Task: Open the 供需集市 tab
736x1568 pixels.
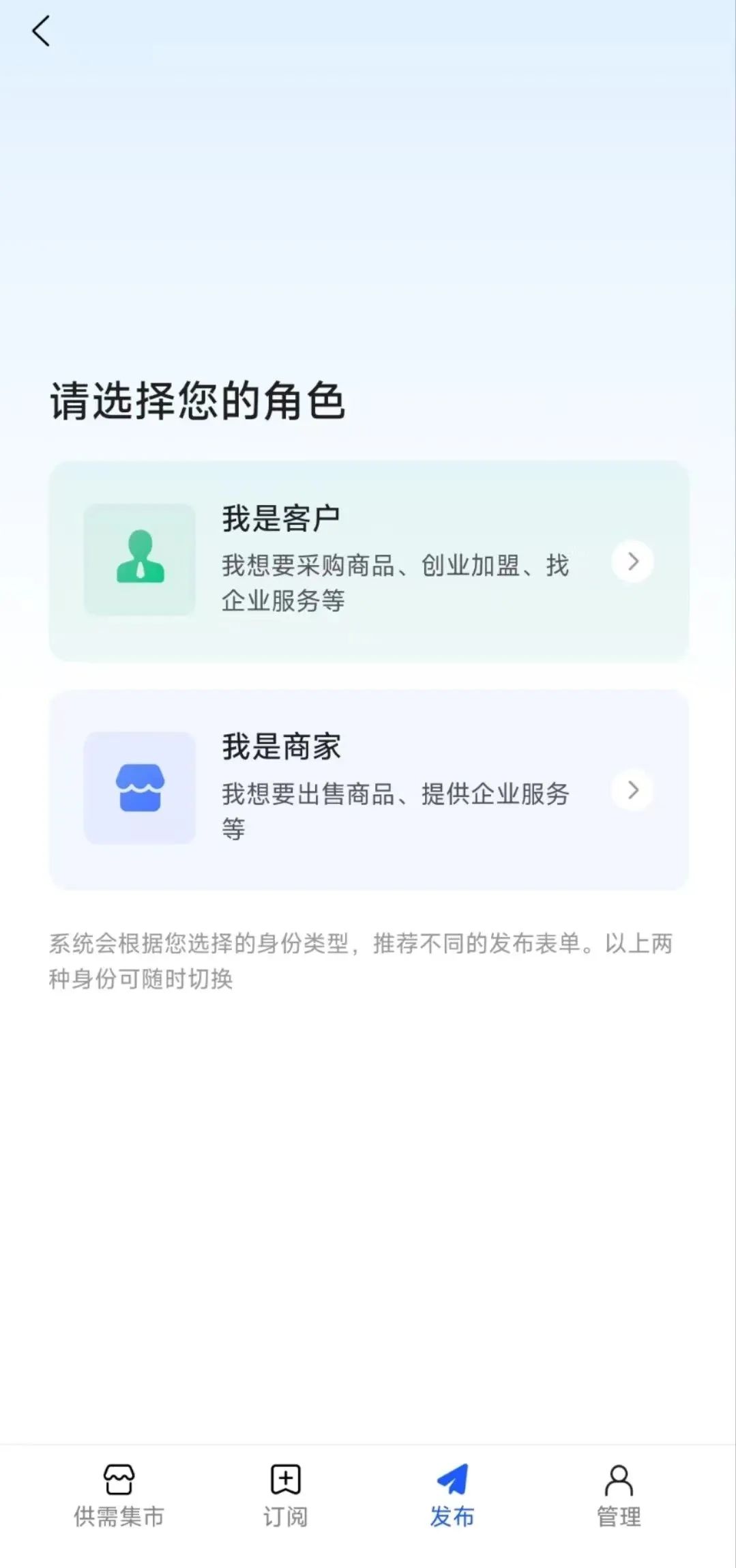Action: point(119,1496)
